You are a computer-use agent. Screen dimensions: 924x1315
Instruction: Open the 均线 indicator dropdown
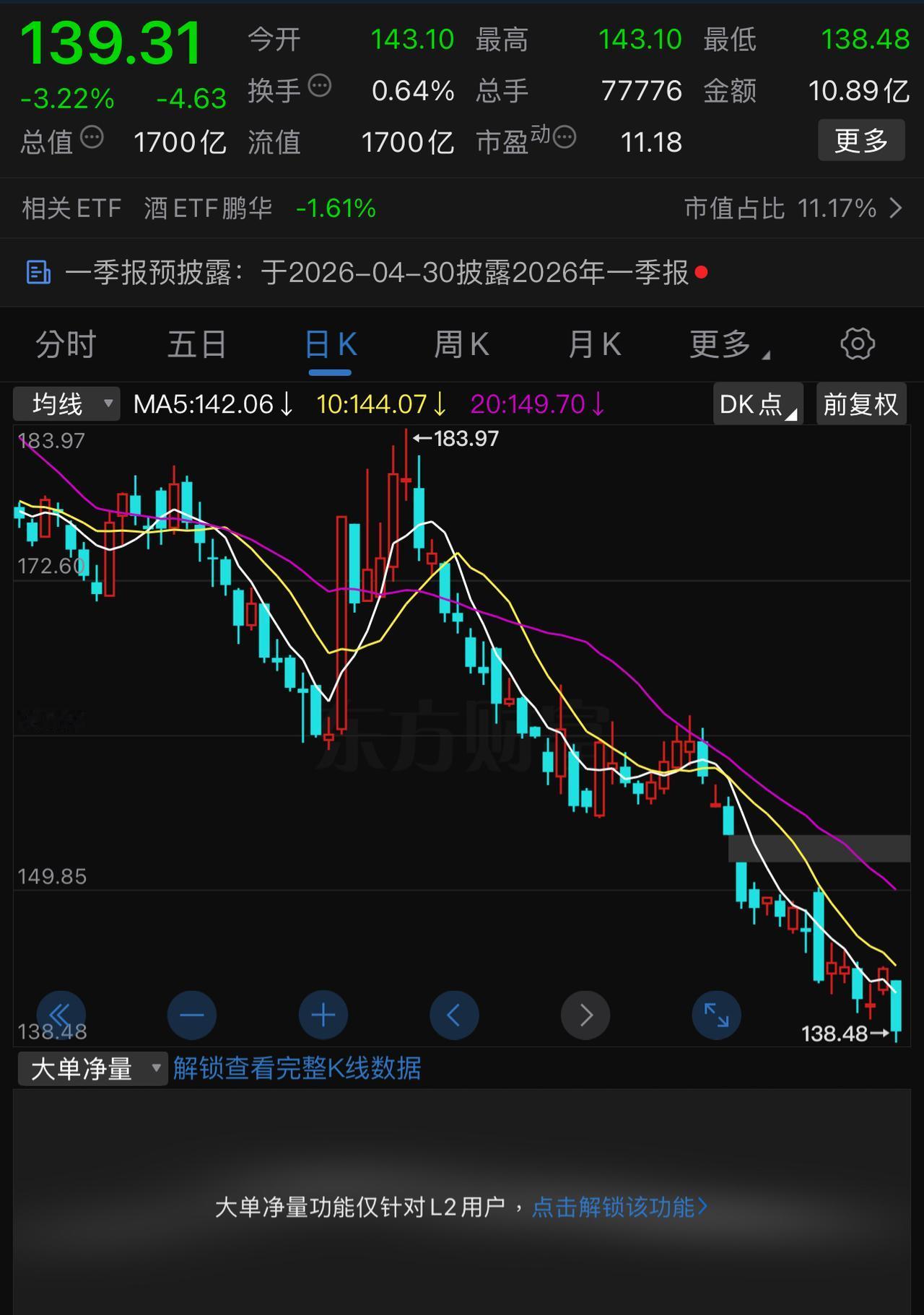65,404
